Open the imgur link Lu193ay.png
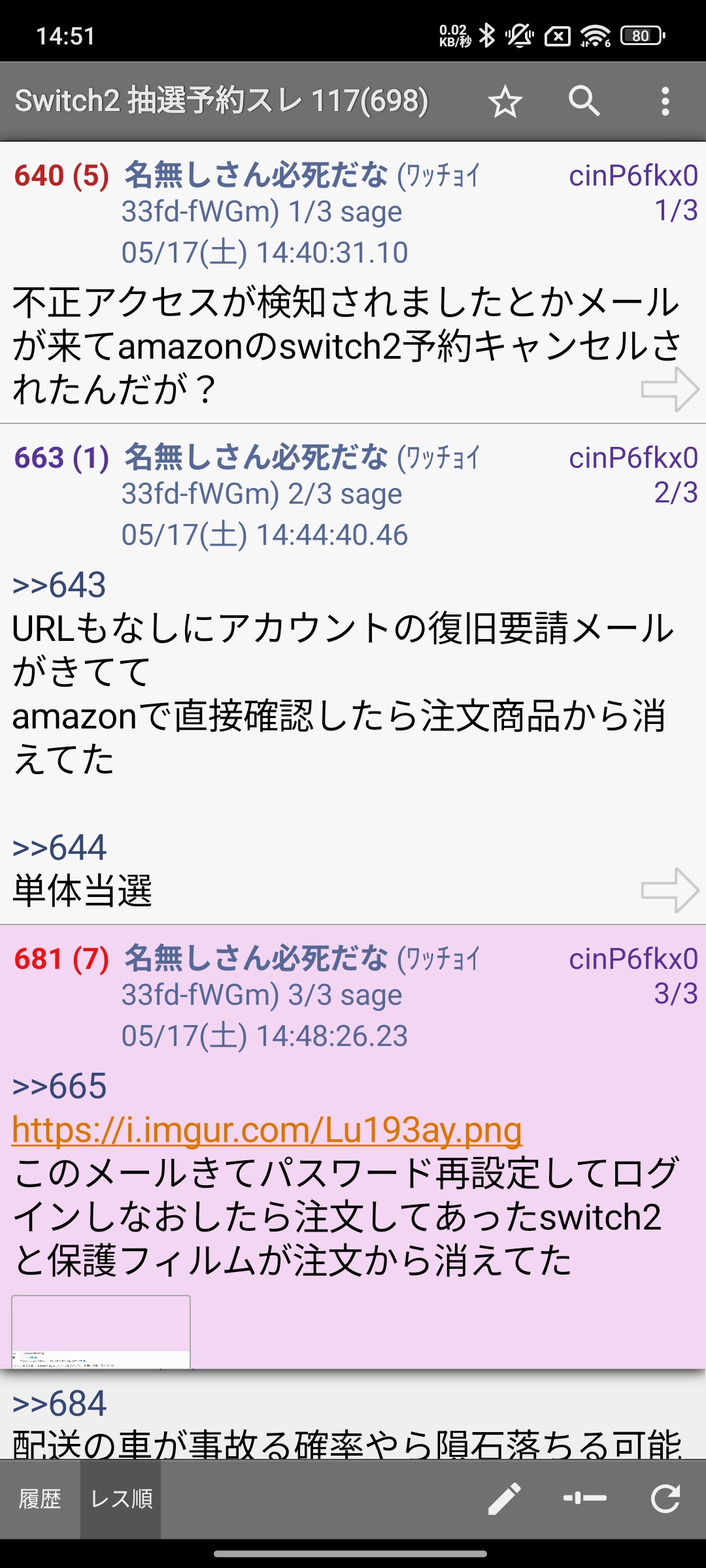This screenshot has width=706, height=1568. pyautogui.click(x=267, y=1130)
